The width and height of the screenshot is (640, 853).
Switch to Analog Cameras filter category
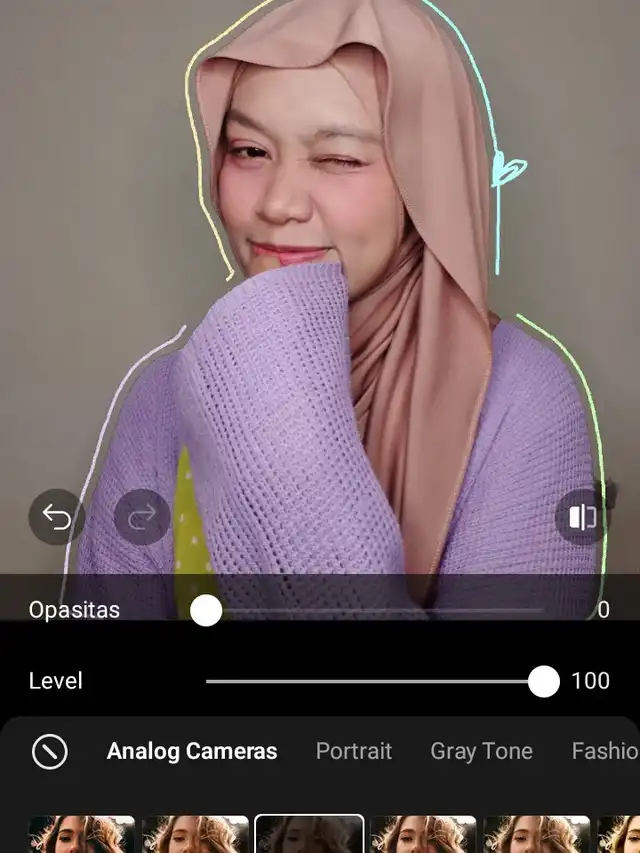pyautogui.click(x=192, y=751)
